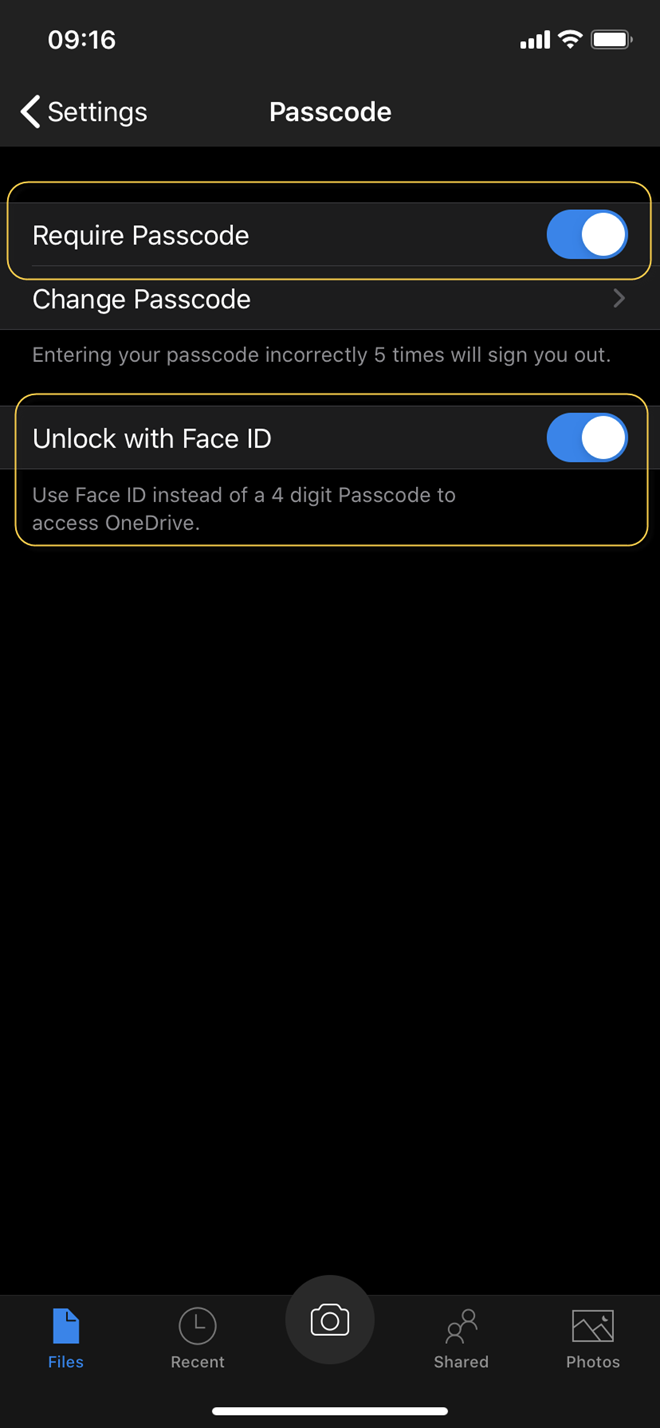
Task: Go back to Settings
Action: click(84, 112)
